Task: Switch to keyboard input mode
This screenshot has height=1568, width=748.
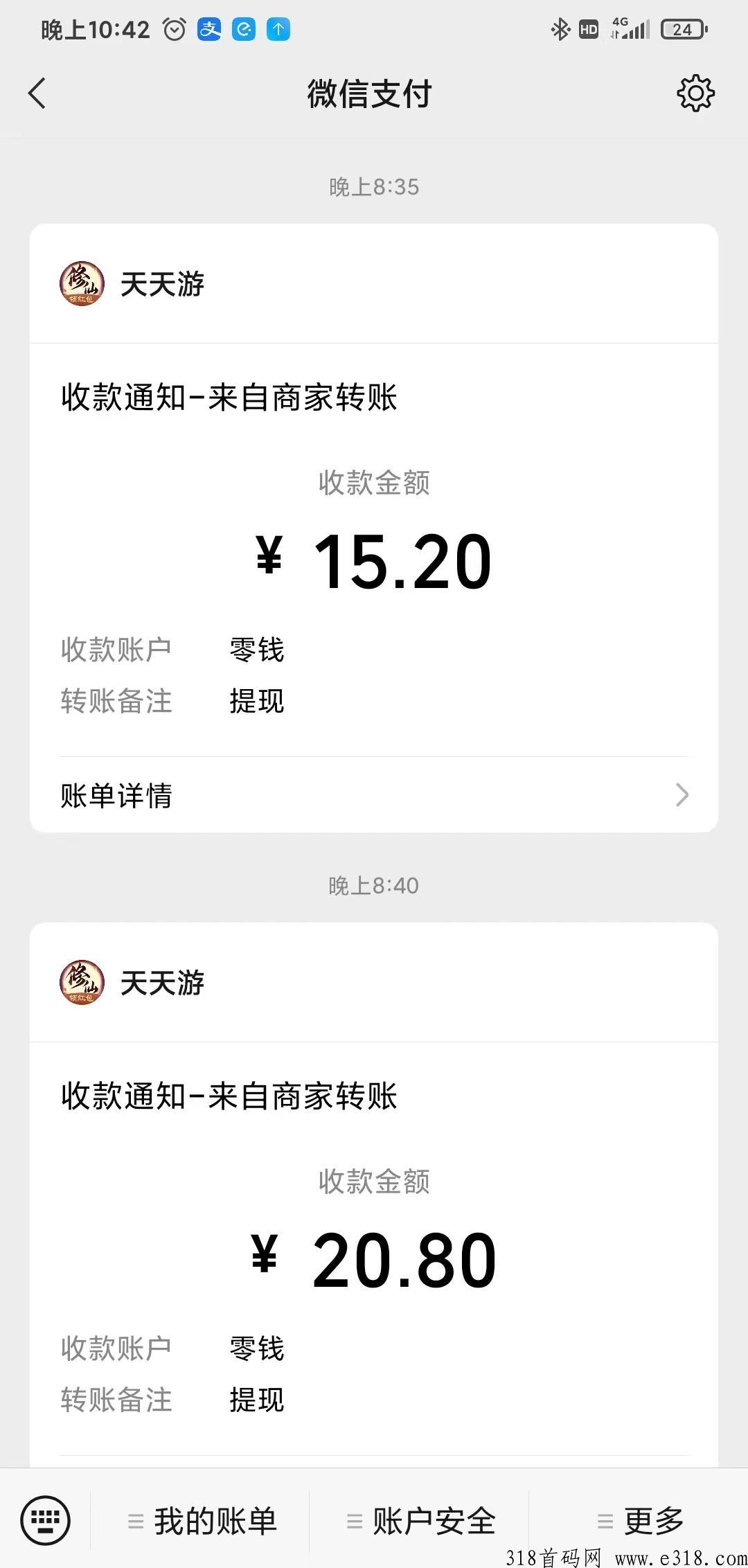Action: point(46,1520)
